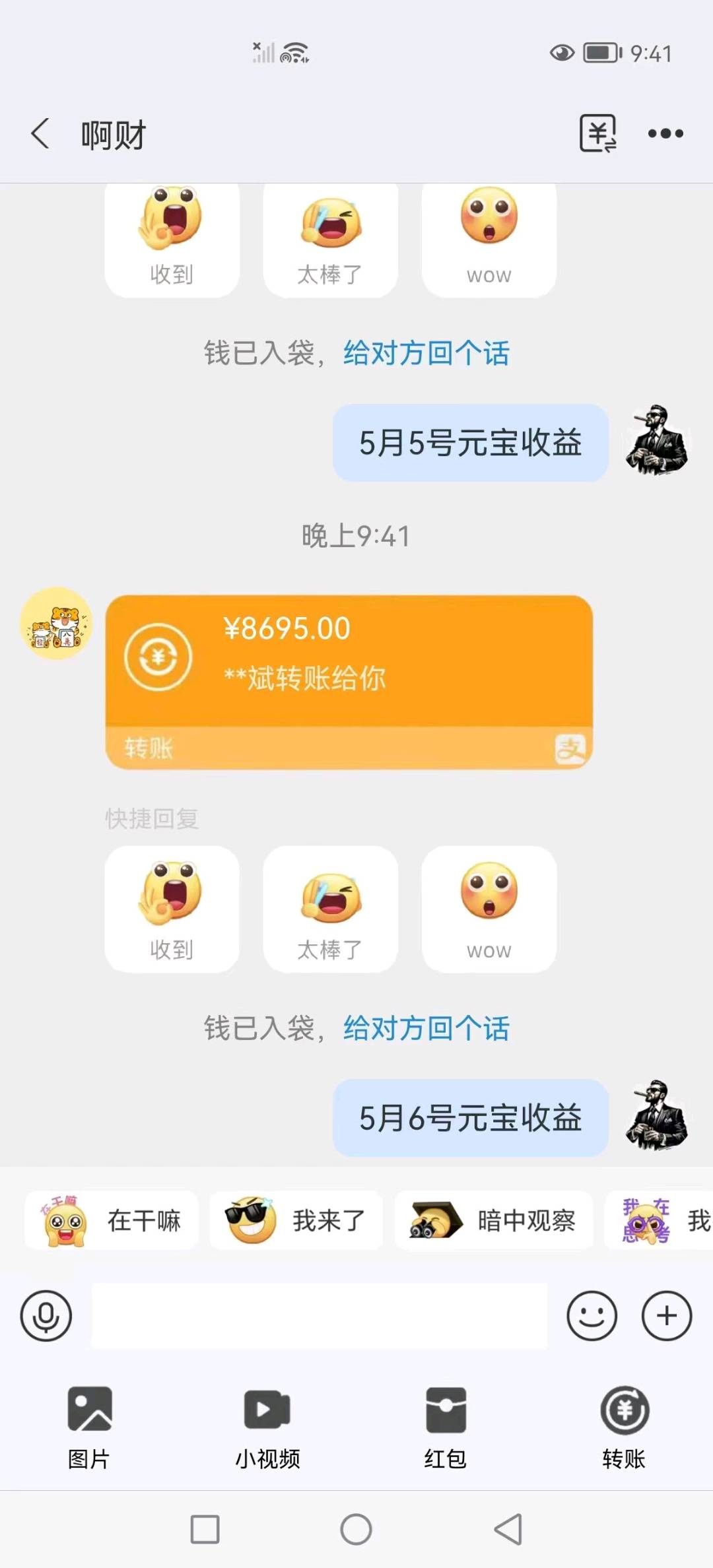Screen dimensions: 713x1568
Task: Toggle the plus attachment panel
Action: 667,1316
